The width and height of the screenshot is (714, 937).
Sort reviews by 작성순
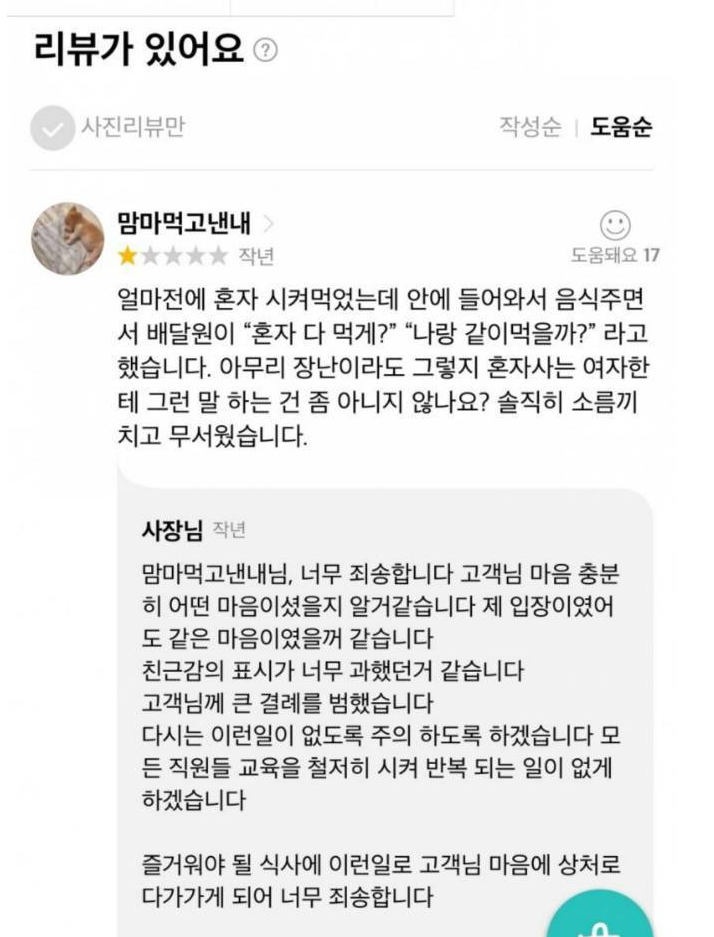[x=529, y=127]
